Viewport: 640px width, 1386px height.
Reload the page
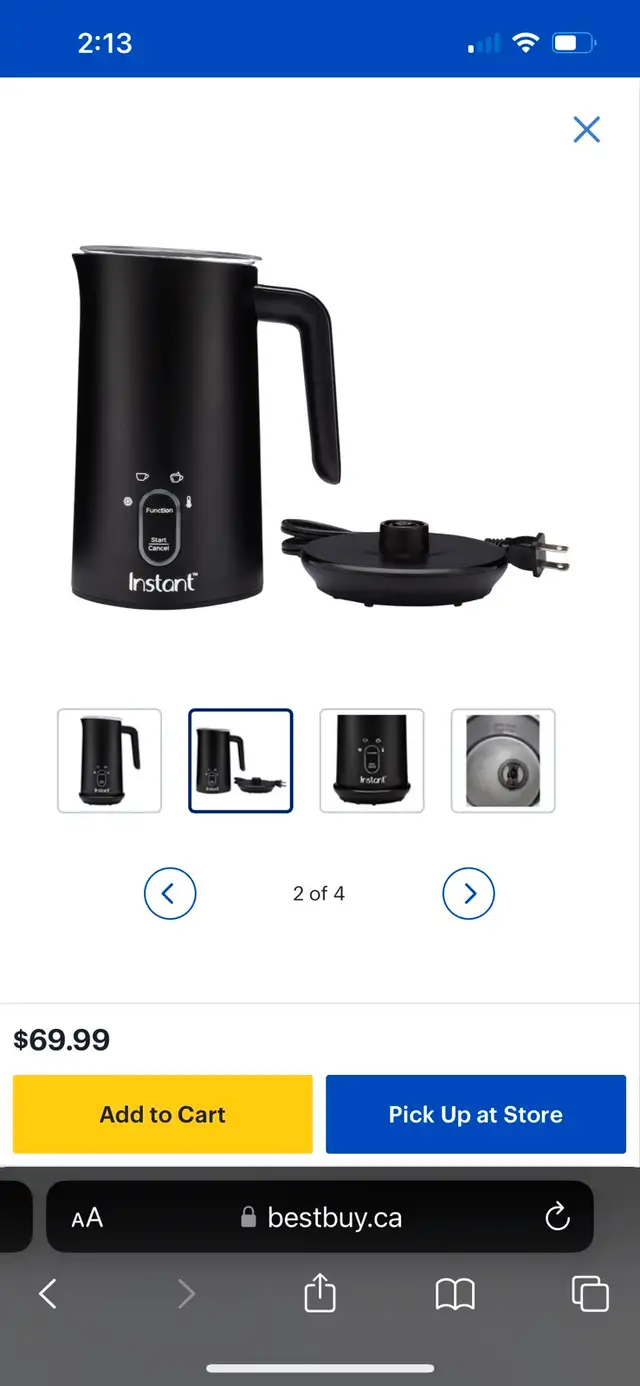pyautogui.click(x=557, y=1217)
